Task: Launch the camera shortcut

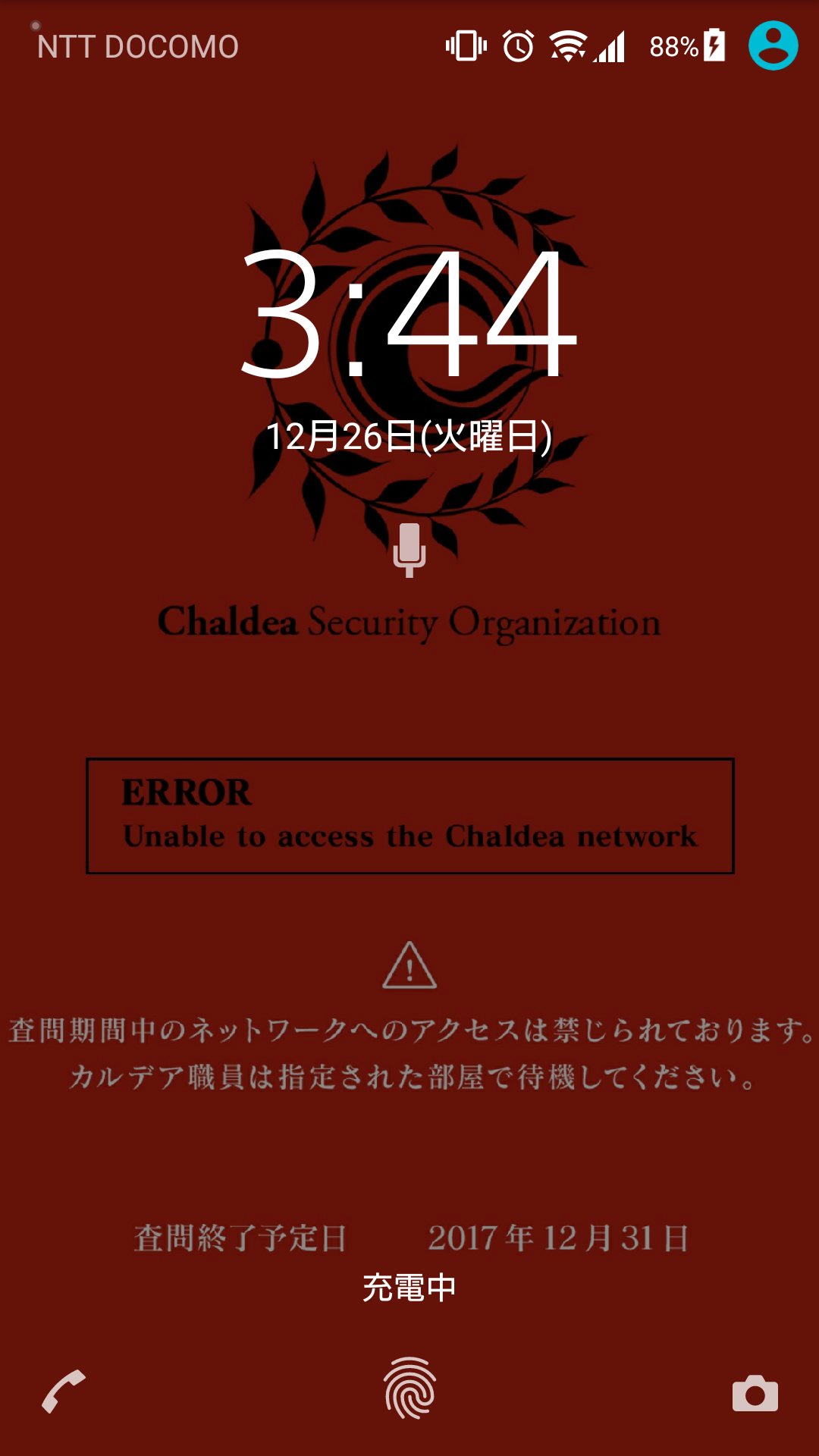Action: tap(755, 1393)
